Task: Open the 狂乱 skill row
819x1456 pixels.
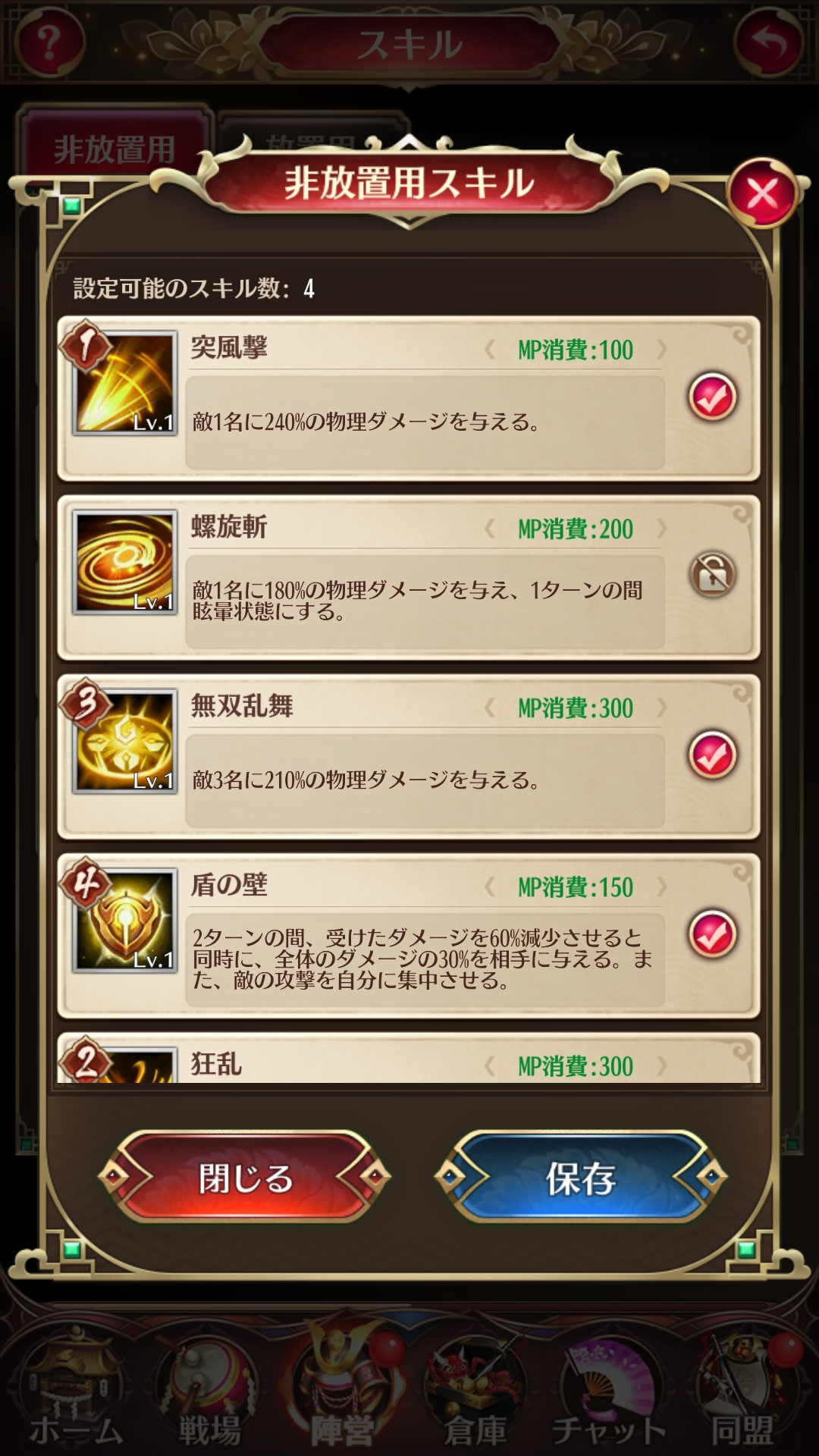Action: coord(409,1063)
